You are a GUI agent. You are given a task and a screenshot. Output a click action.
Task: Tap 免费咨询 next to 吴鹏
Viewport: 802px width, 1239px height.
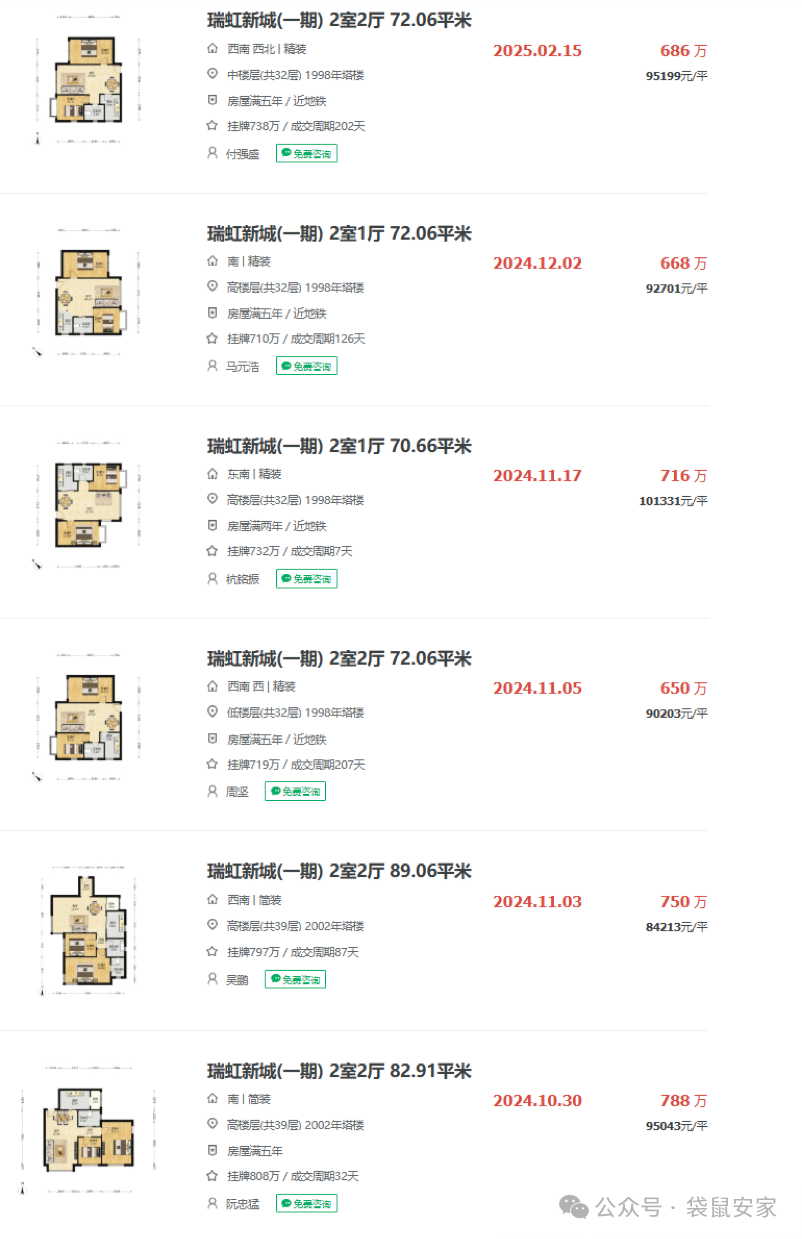point(295,979)
